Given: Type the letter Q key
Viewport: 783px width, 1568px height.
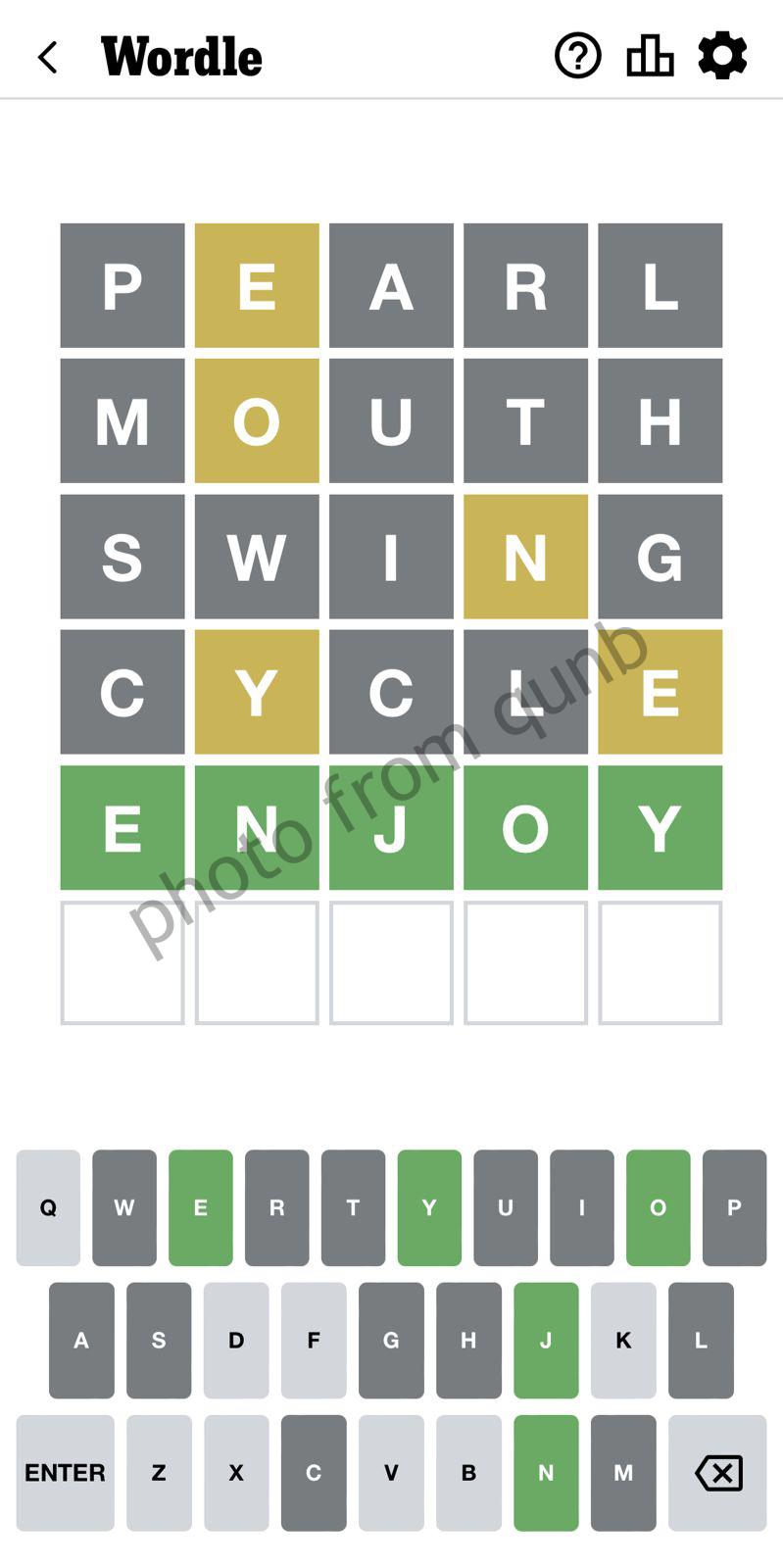Looking at the screenshot, I should (x=48, y=1207).
